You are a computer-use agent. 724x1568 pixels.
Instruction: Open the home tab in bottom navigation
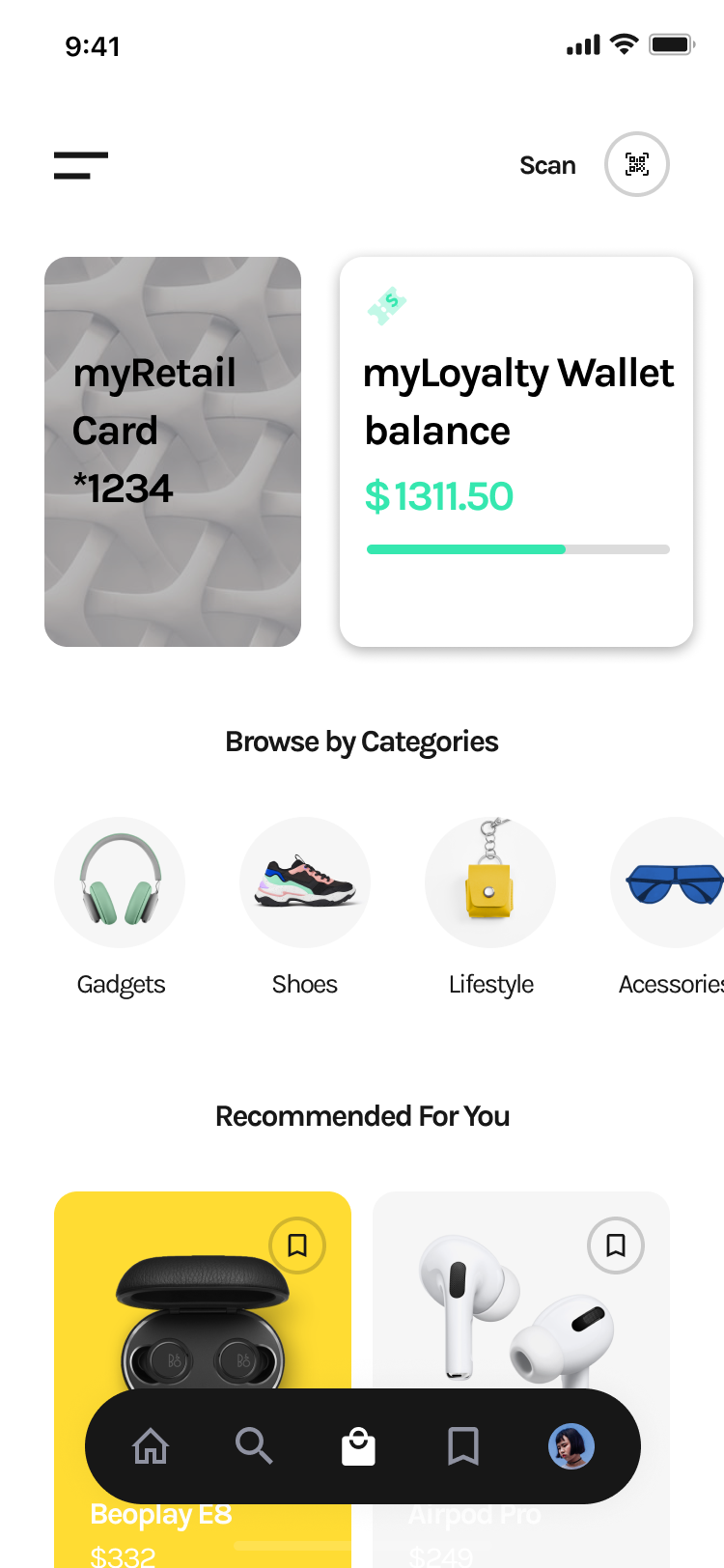coord(151,1445)
